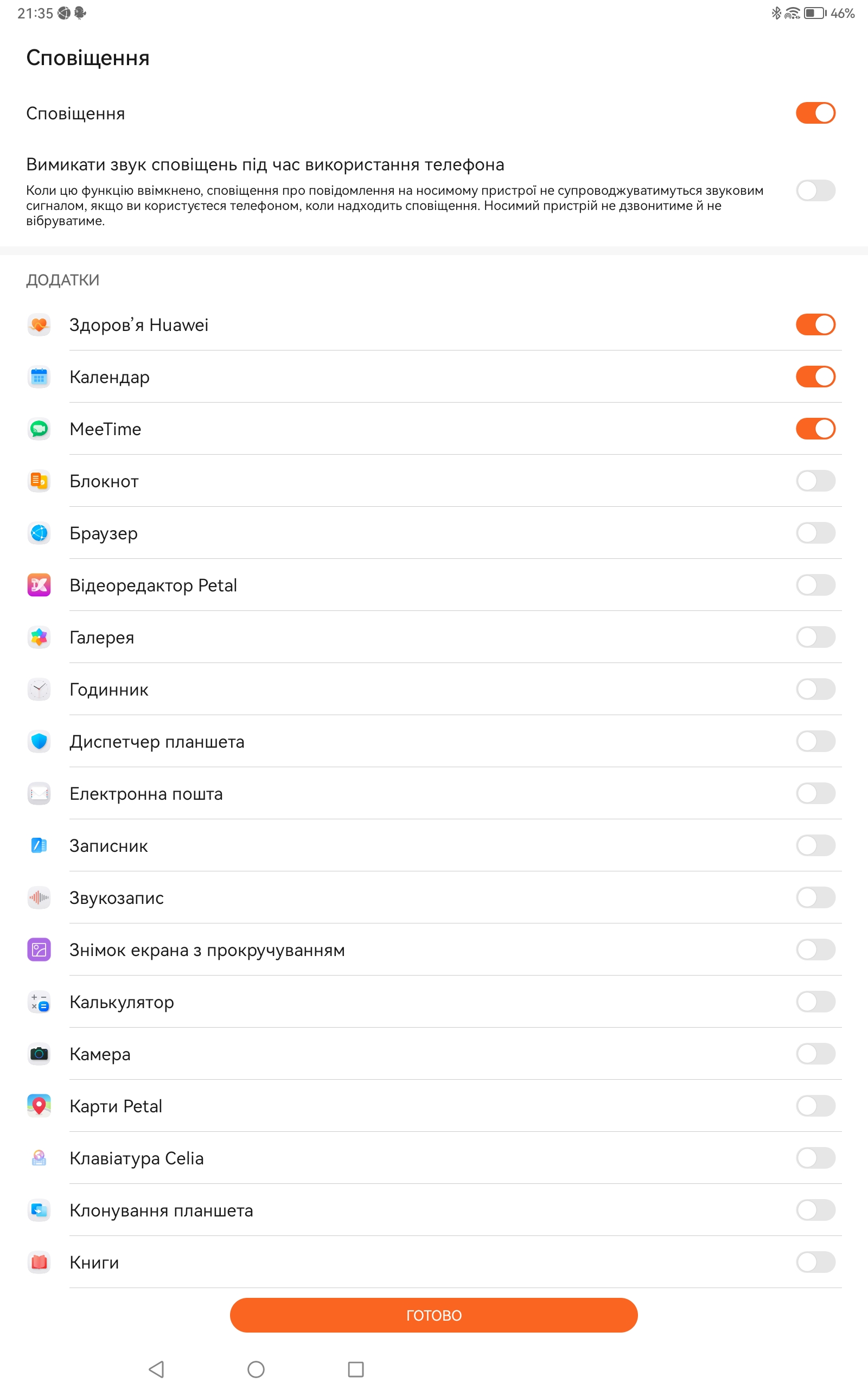Enable Камера notifications
The image size is (868, 1389).
(x=815, y=1054)
